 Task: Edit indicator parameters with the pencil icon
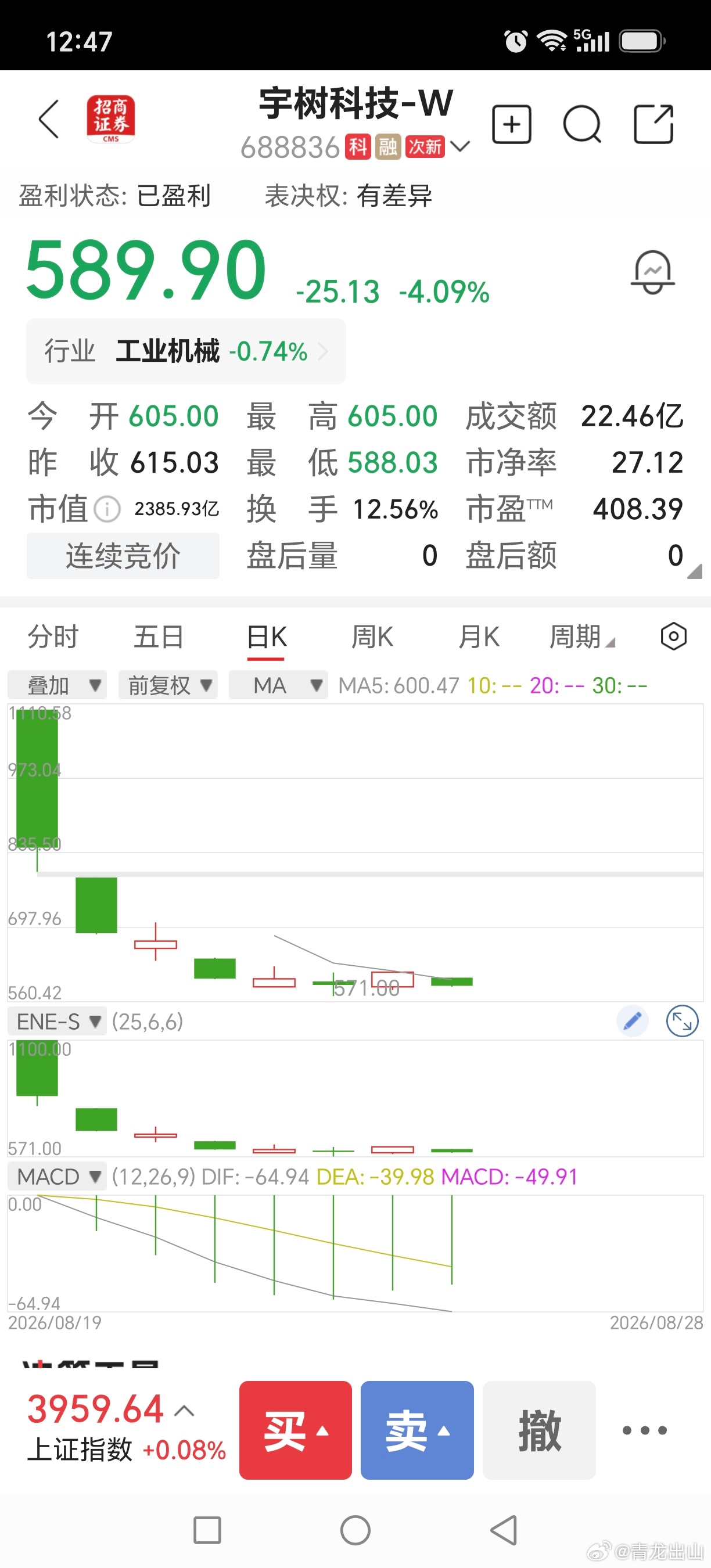[x=633, y=1021]
